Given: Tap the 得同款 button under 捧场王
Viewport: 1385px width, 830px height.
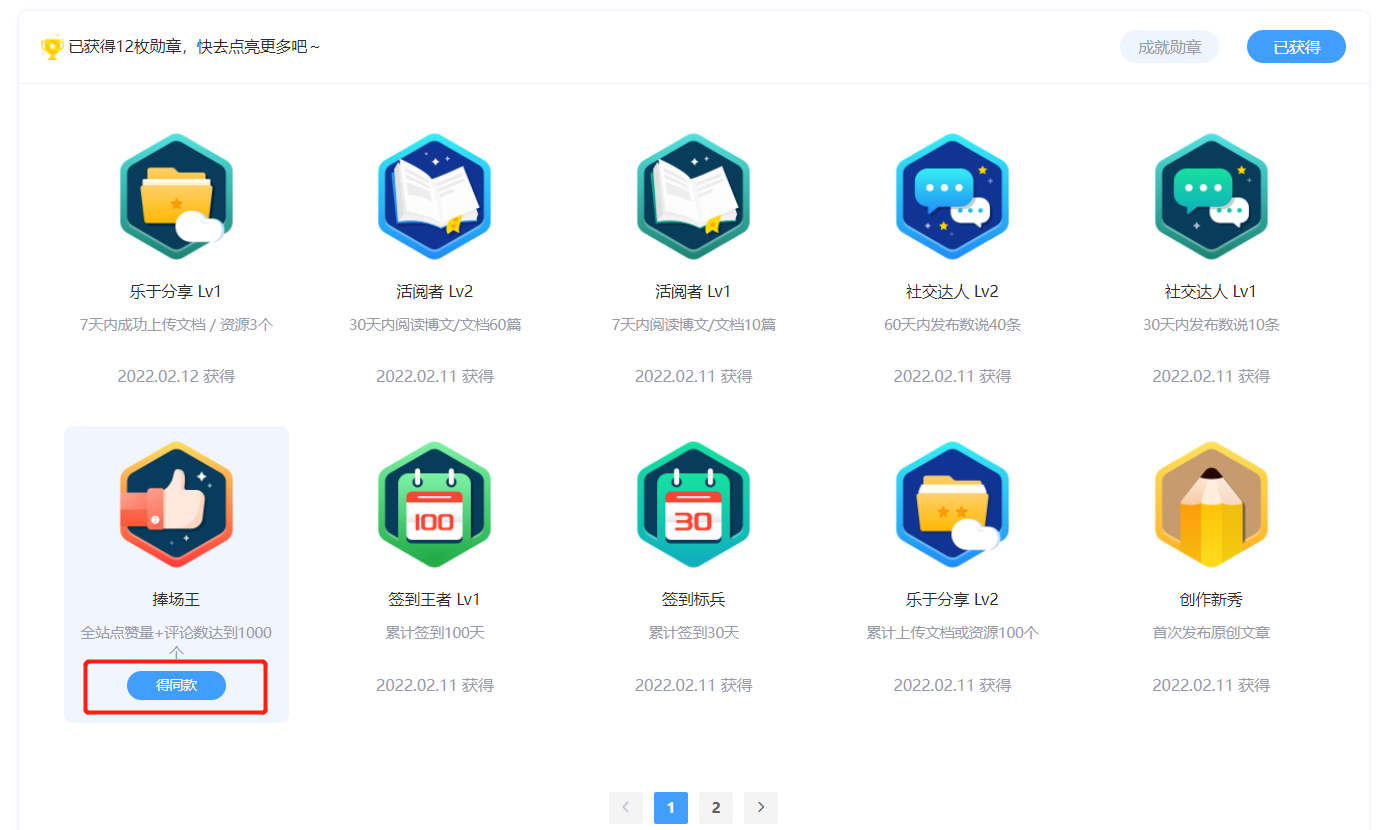Looking at the screenshot, I should tap(176, 685).
